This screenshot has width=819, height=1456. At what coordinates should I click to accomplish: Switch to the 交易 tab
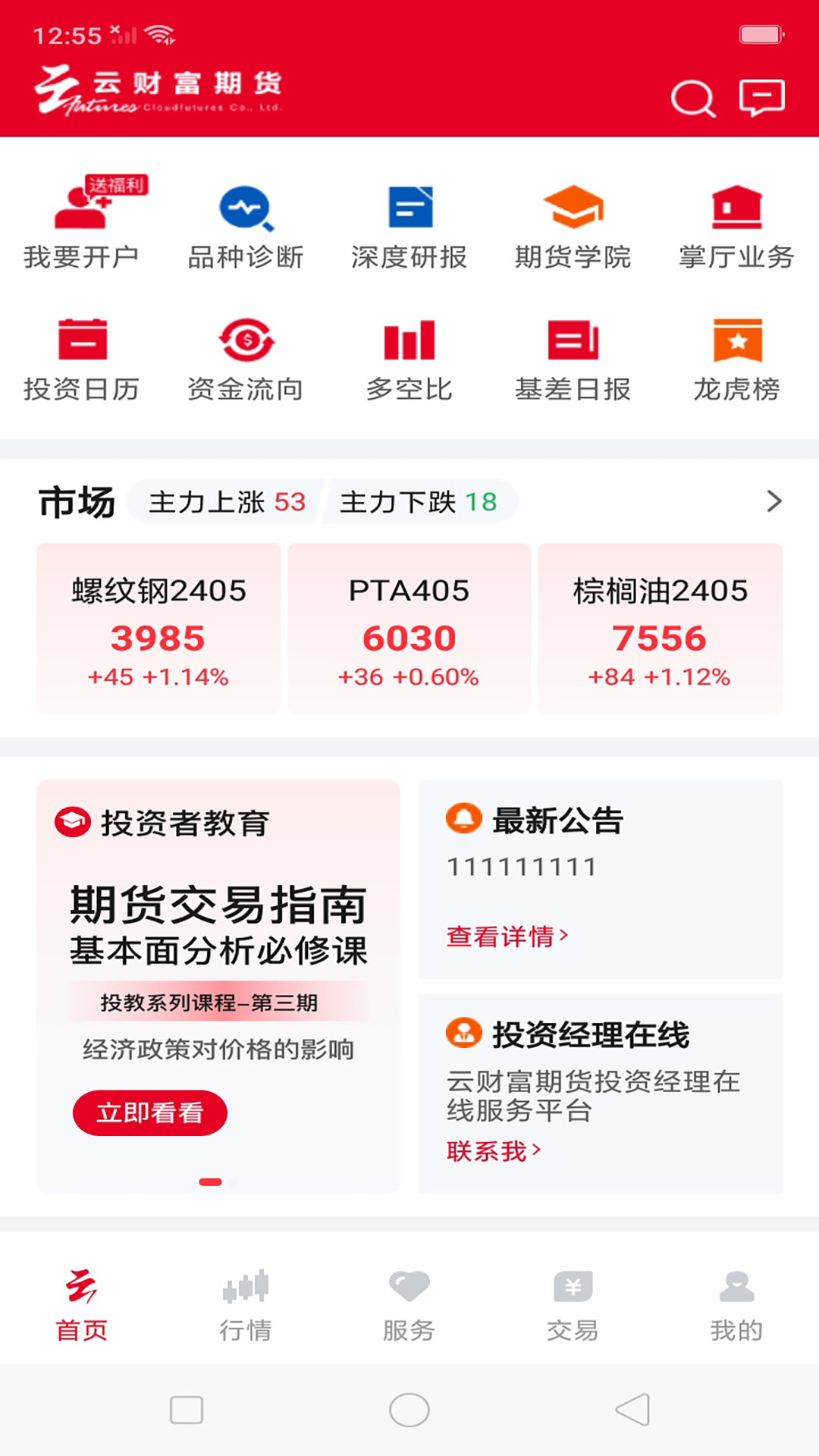click(573, 1304)
